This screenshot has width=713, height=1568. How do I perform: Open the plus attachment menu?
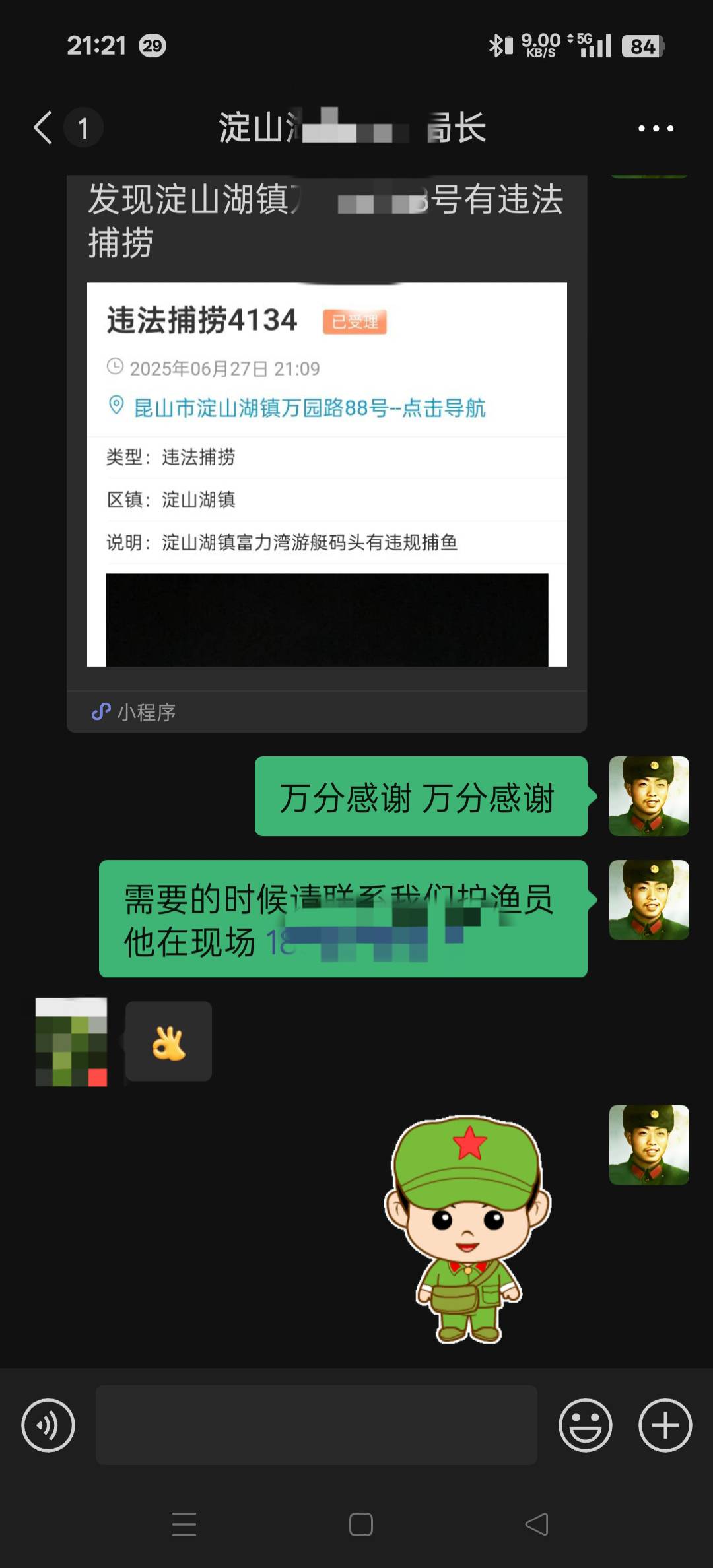tap(665, 1425)
